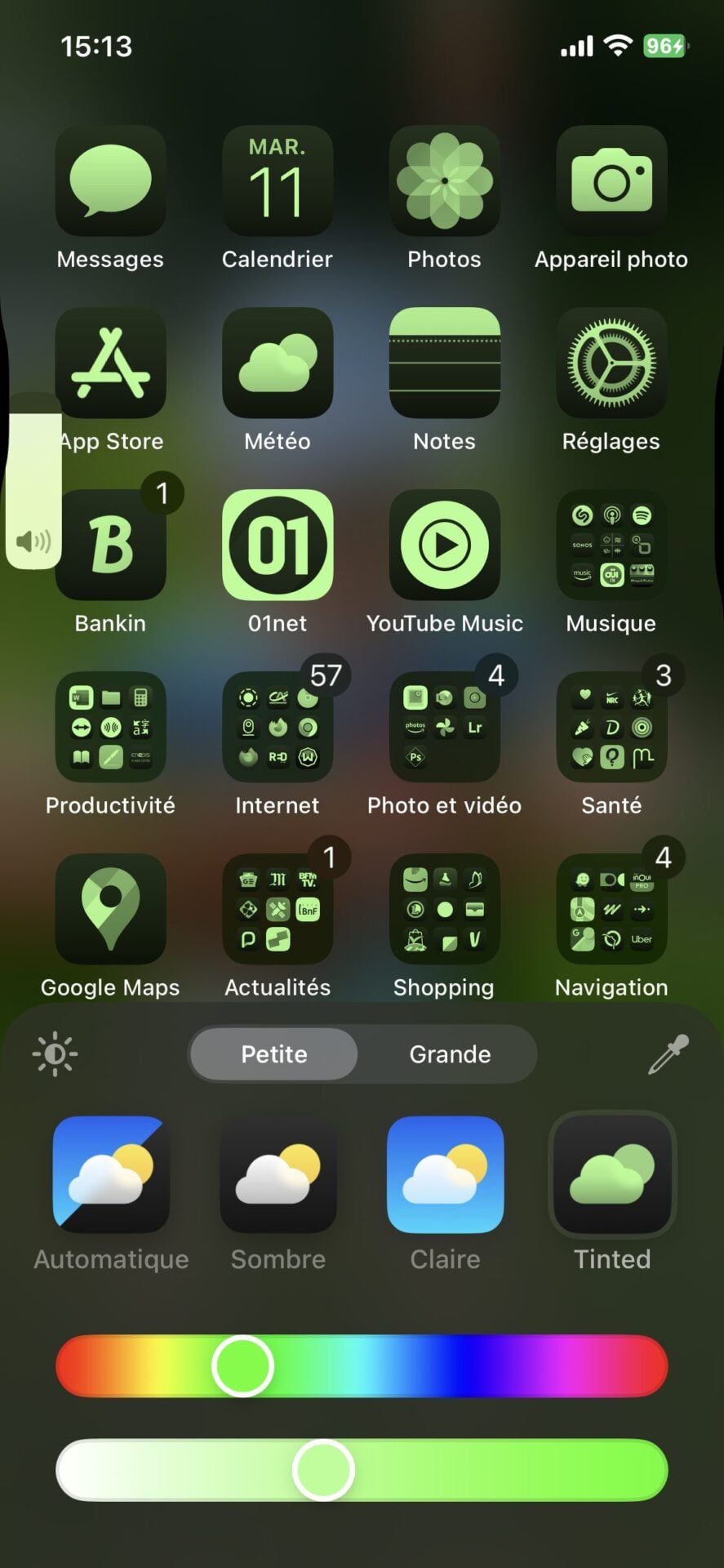Image resolution: width=724 pixels, height=1568 pixels.
Task: Open the Notes app
Action: pyautogui.click(x=445, y=363)
